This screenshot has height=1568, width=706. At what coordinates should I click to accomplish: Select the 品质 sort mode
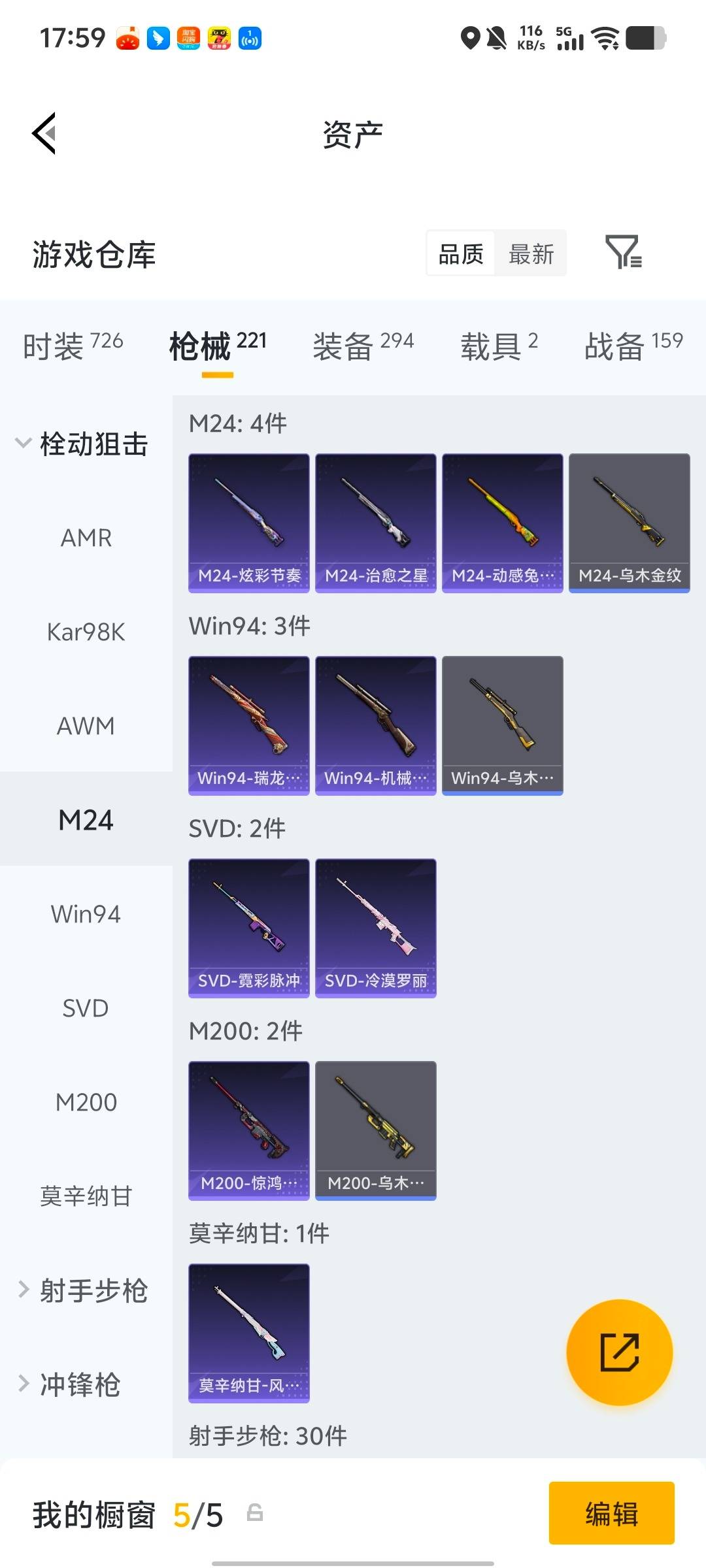tap(460, 253)
